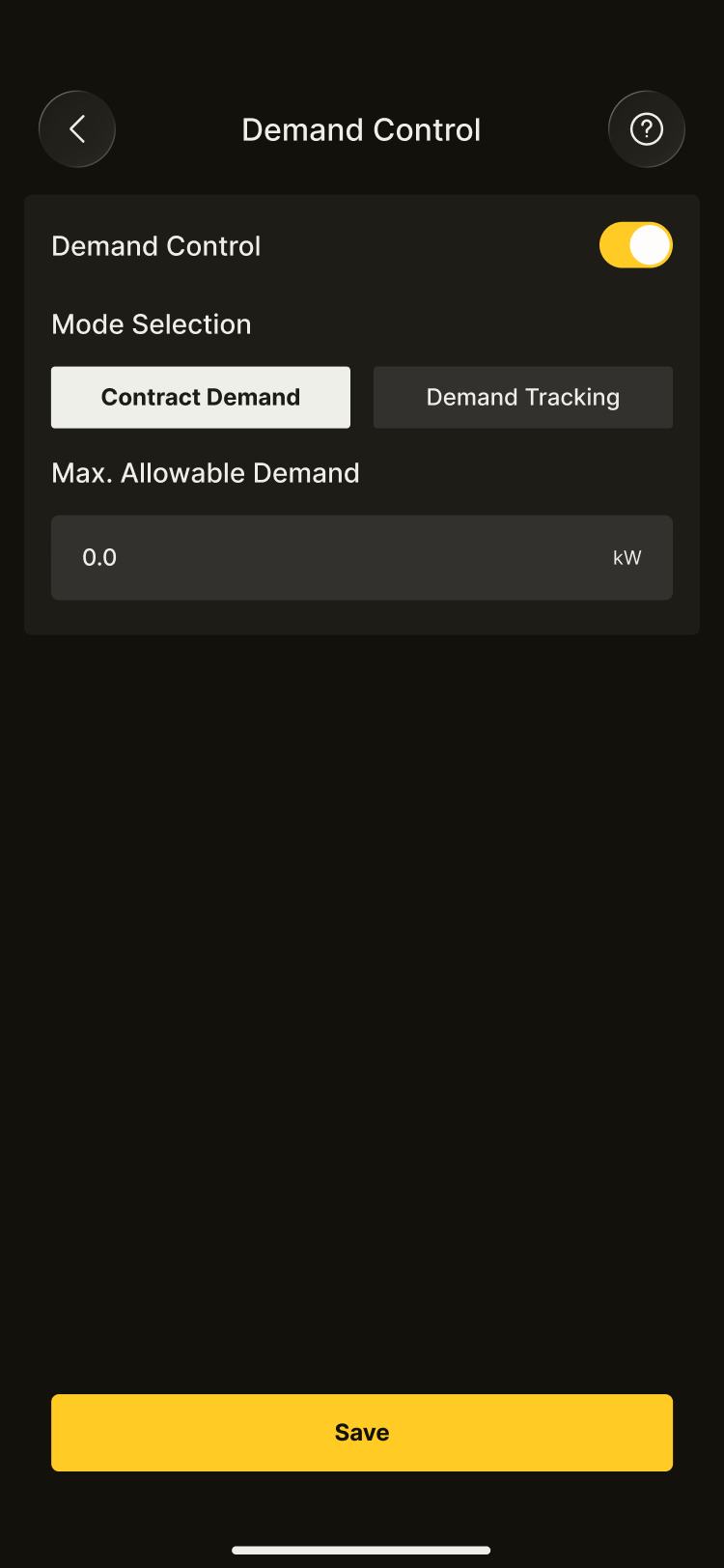Turn off the Demand Control switch
This screenshot has height=1568, width=724.
635,245
